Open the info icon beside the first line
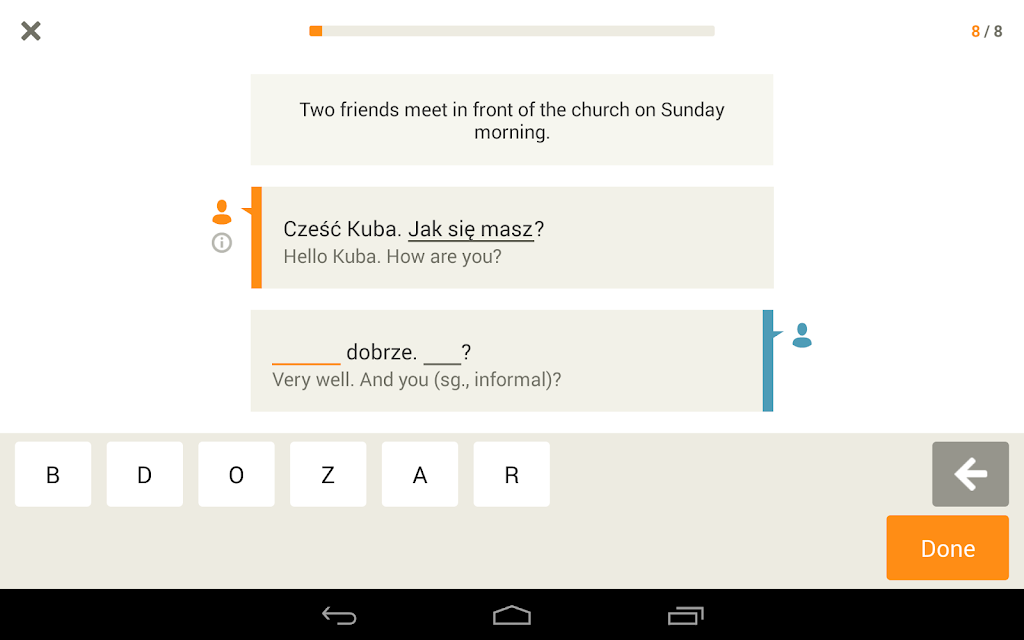 (x=222, y=243)
